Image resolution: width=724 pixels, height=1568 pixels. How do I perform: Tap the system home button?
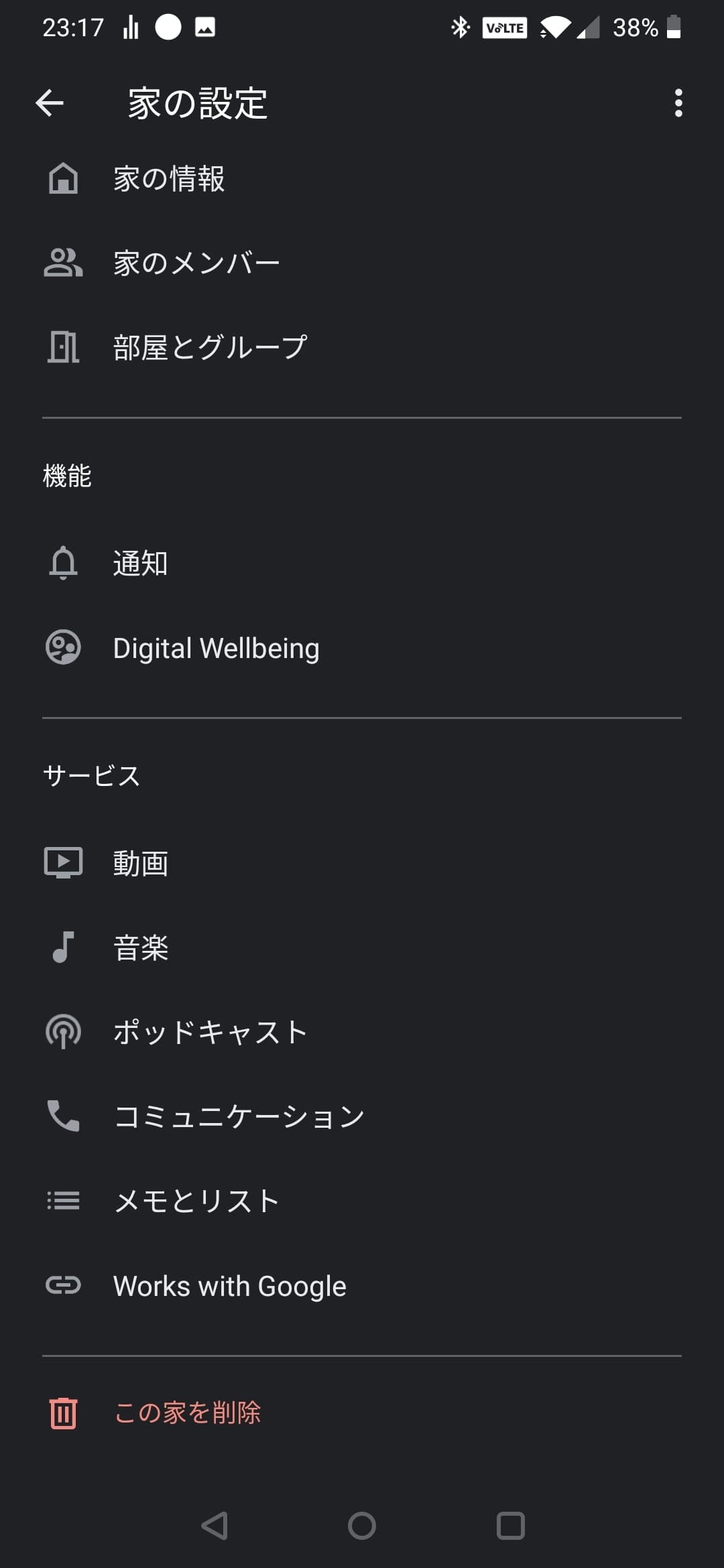(x=362, y=1526)
